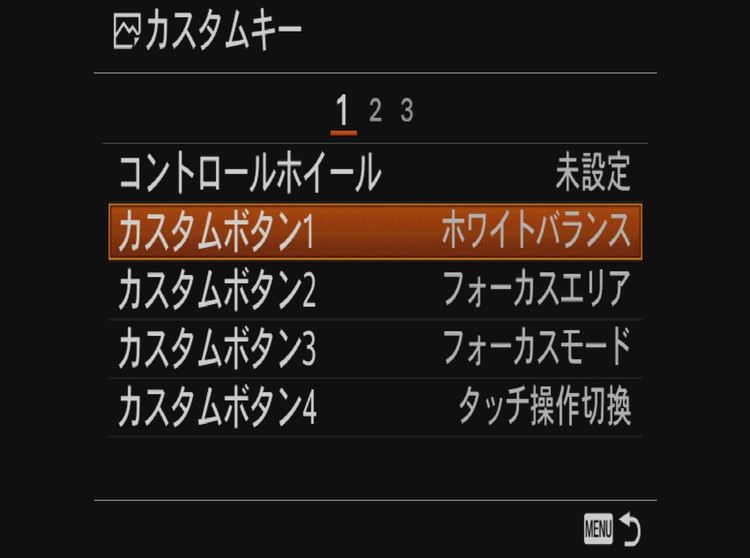Select カスタムボタン1 ホワイトバランス row

374,232
